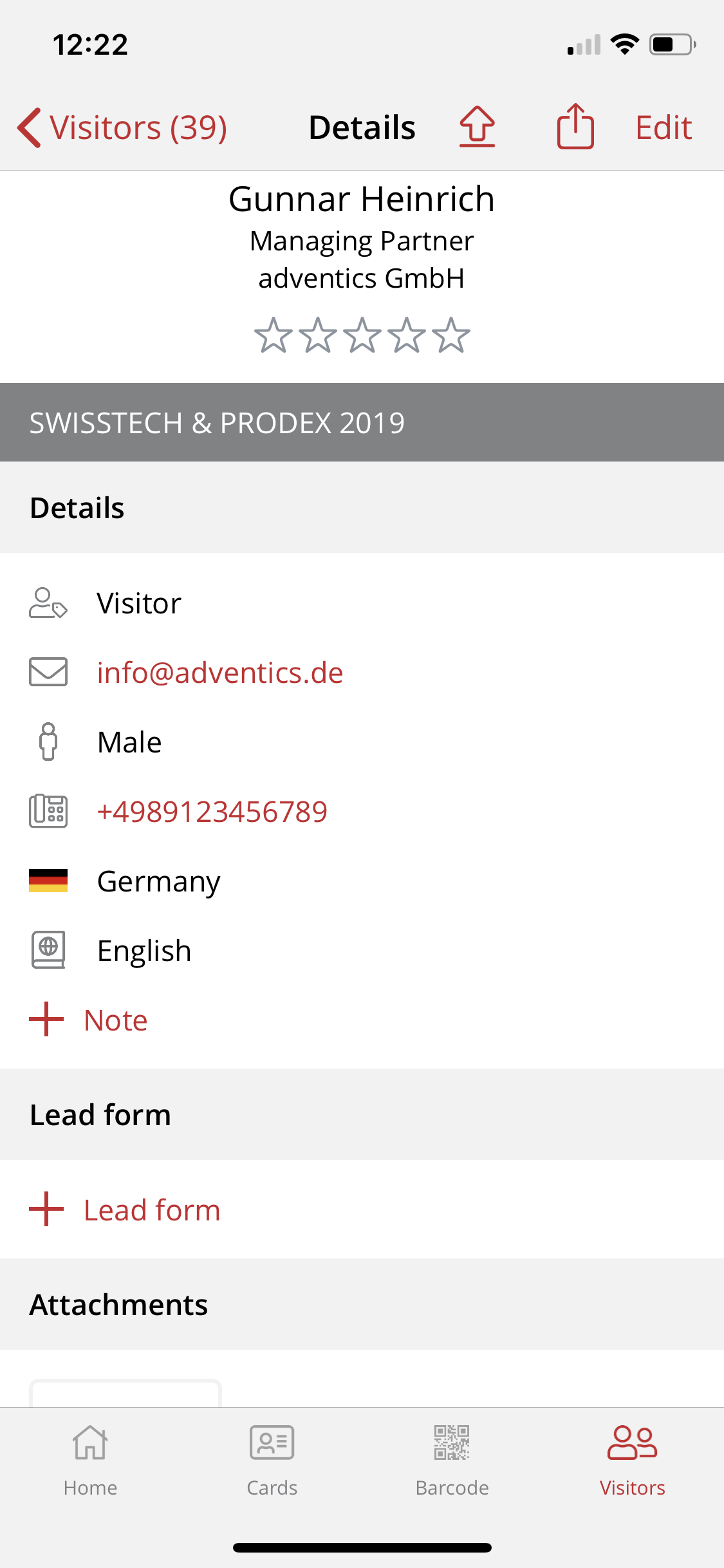Tap the upload arrow icon
724x1568 pixels.
coord(477,126)
